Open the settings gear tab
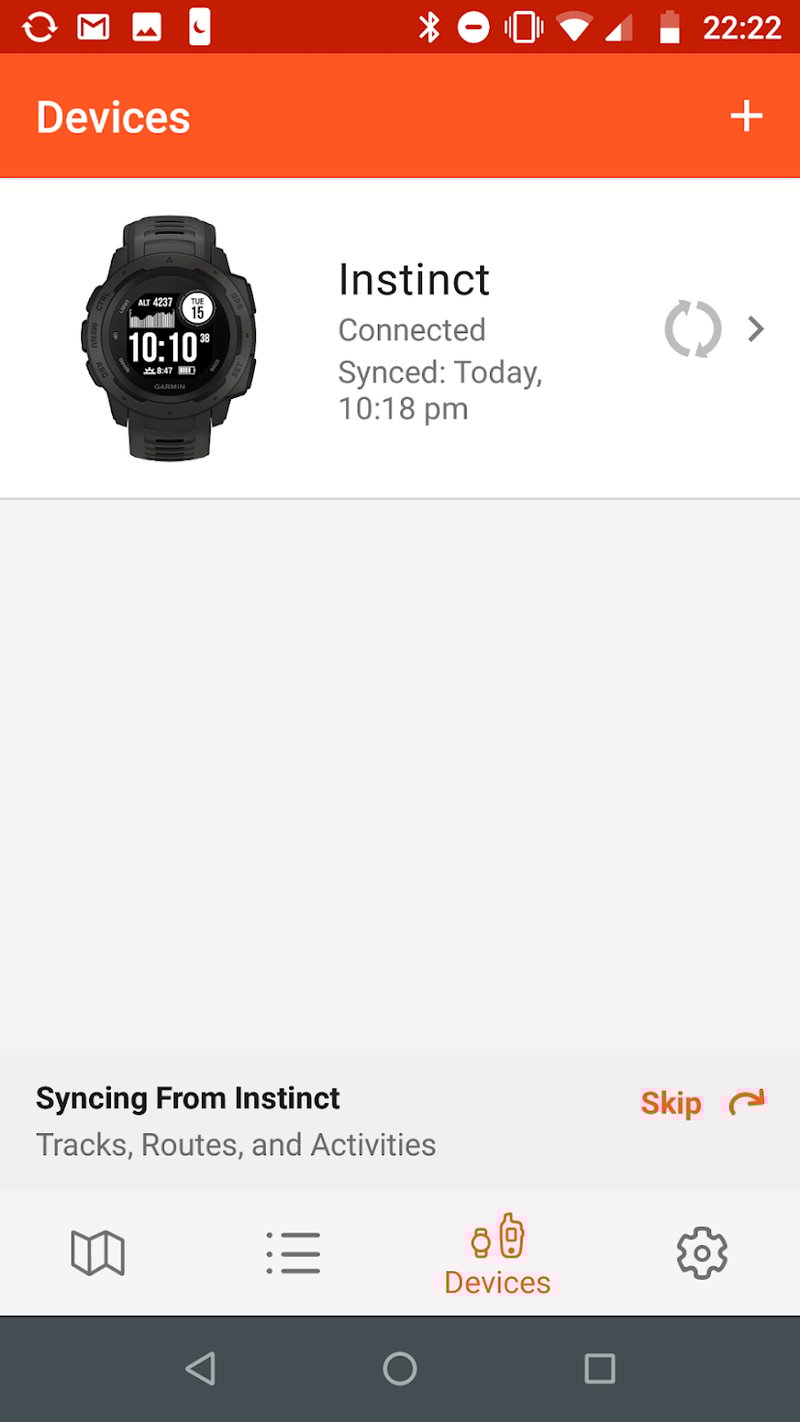Screen dimensions: 800x1422 pyautogui.click(x=702, y=1252)
